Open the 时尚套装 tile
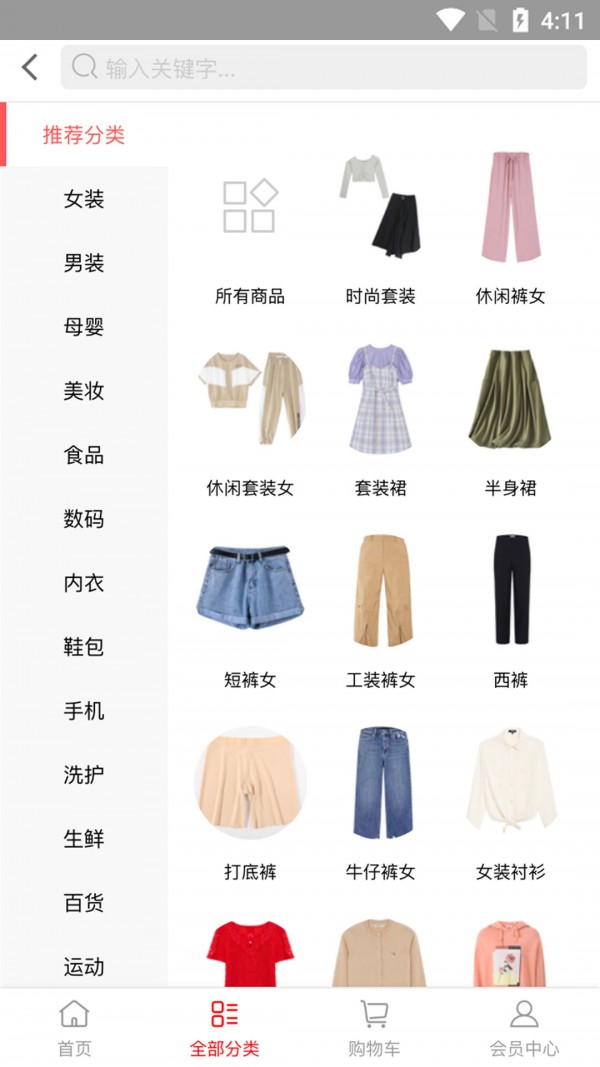The height and width of the screenshot is (1067, 600). 380,230
